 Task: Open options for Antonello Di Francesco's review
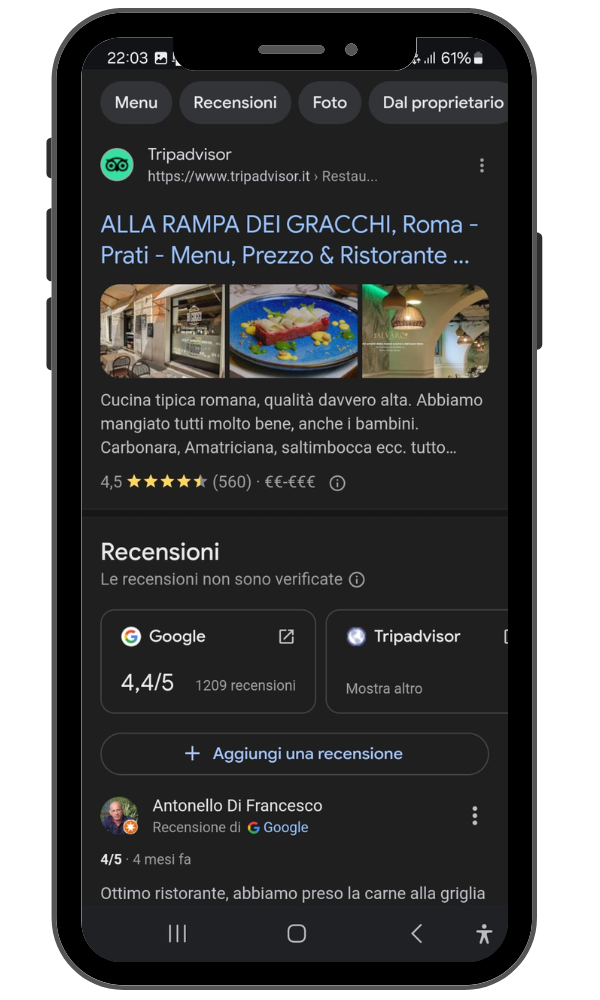(x=474, y=816)
